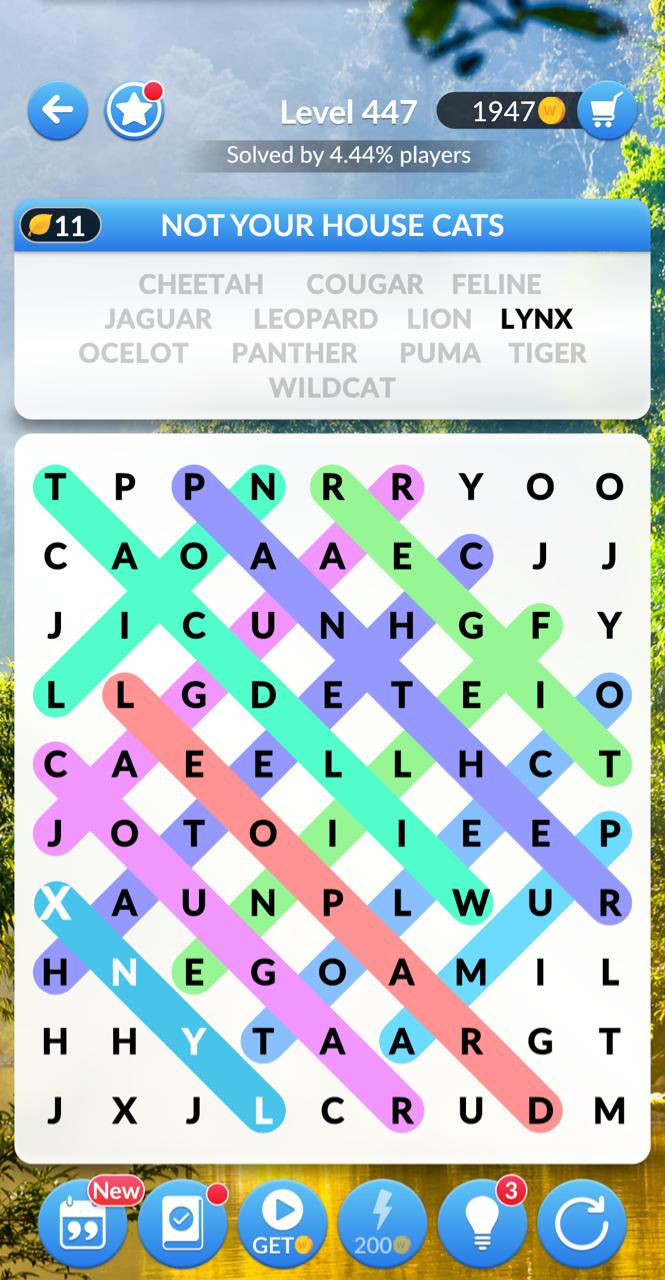
Task: Use a lightbulb hint
Action: (x=482, y=1223)
